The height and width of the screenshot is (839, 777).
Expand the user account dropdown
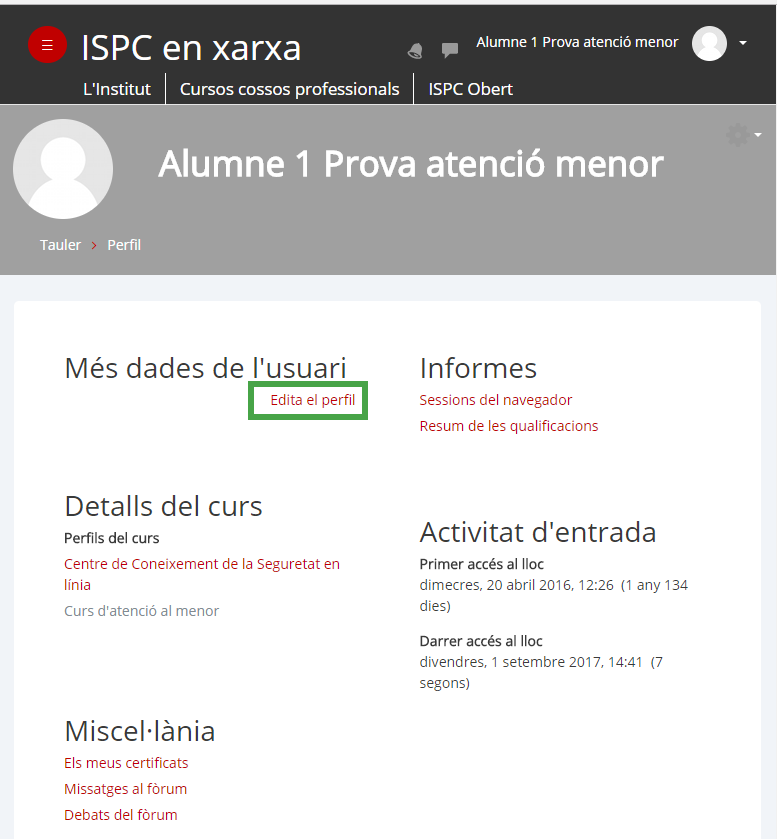(743, 44)
